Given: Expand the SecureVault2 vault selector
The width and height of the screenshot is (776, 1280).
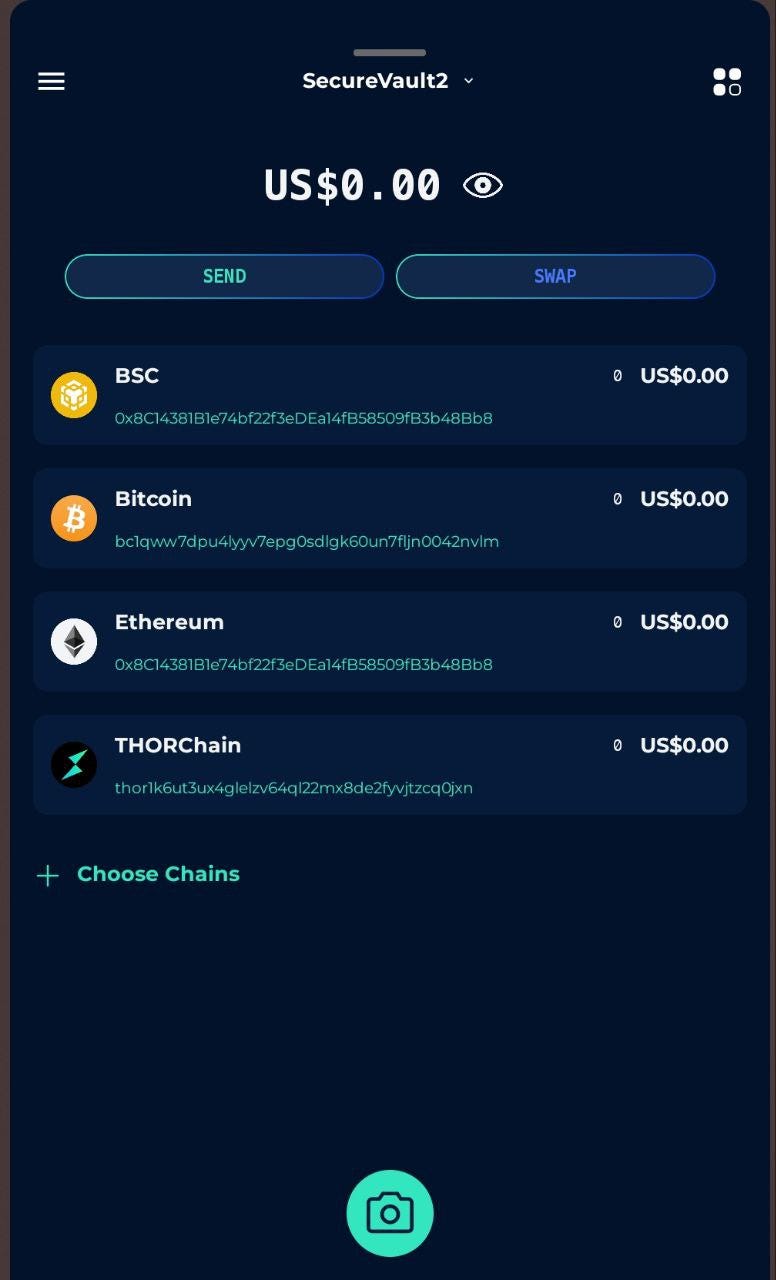Looking at the screenshot, I should coord(388,81).
